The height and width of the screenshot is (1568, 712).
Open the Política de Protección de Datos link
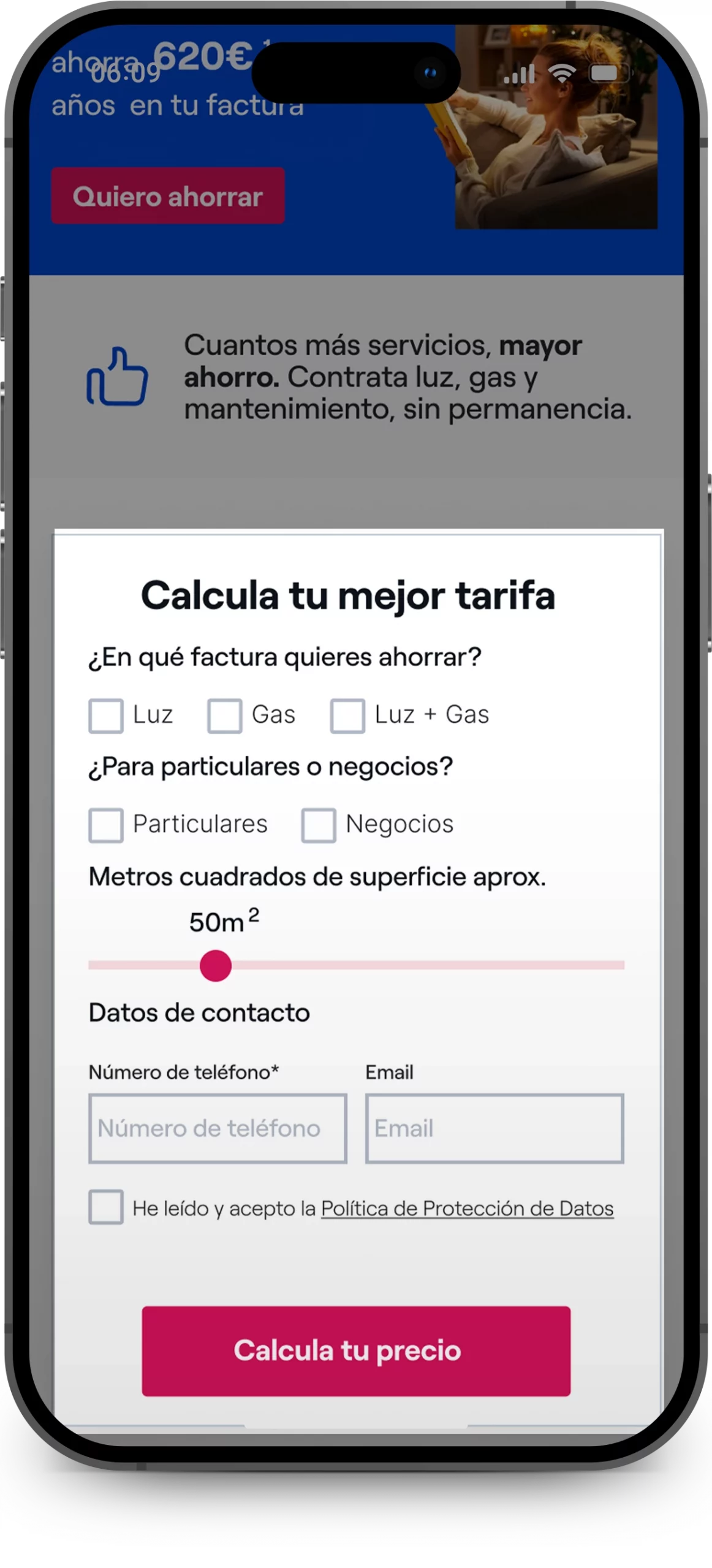(x=467, y=1208)
